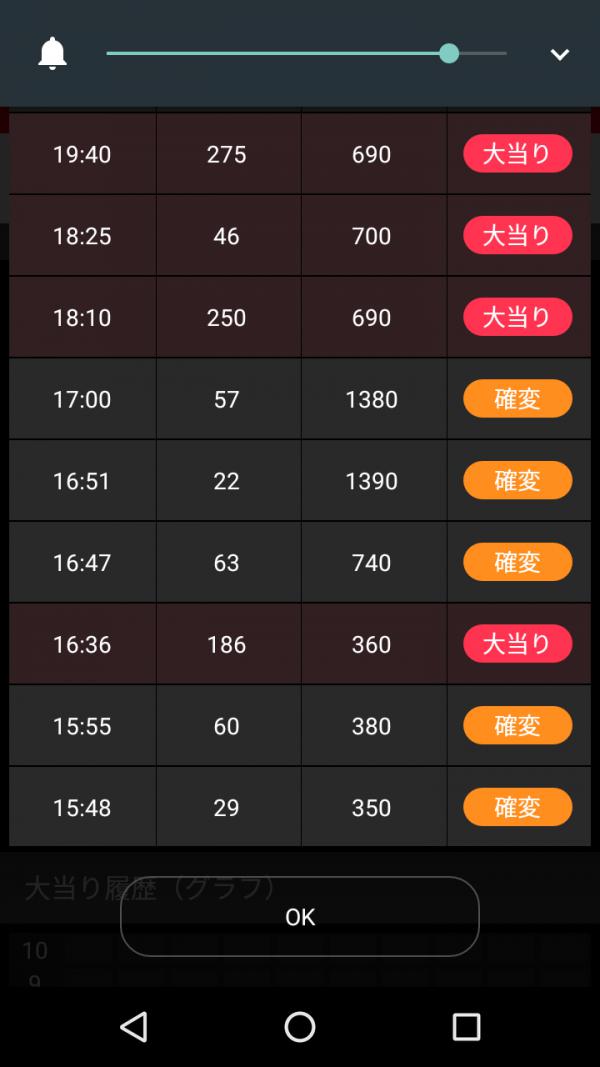Tap the OK button to close the dialog
The height and width of the screenshot is (1067, 600).
(x=299, y=917)
